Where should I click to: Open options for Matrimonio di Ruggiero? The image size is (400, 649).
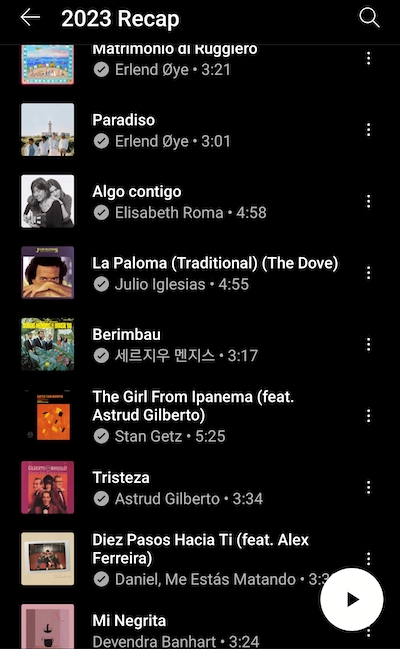[368, 58]
